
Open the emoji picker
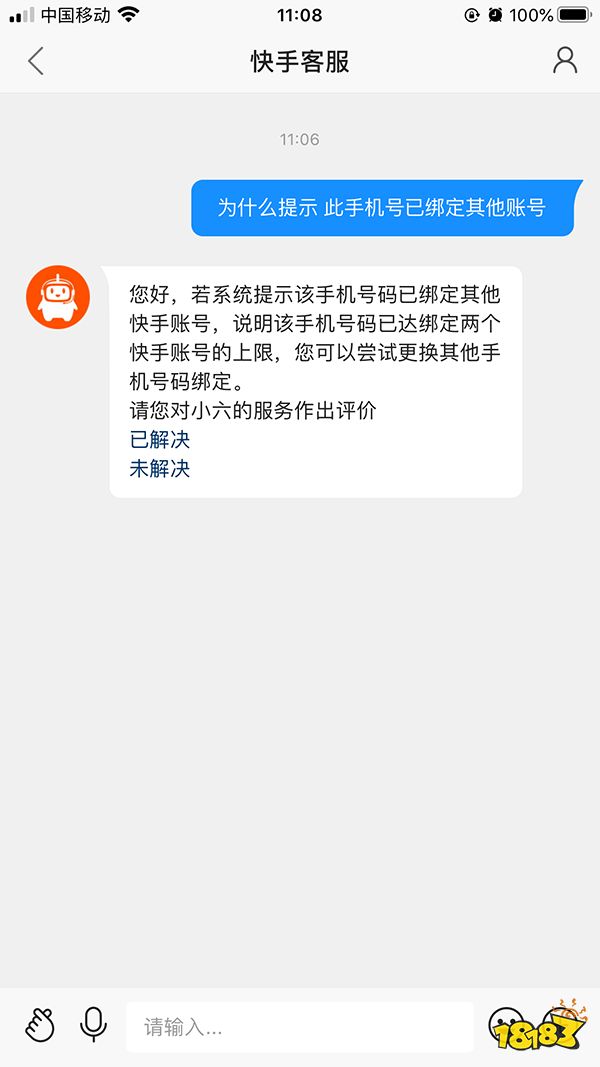pos(506,1026)
